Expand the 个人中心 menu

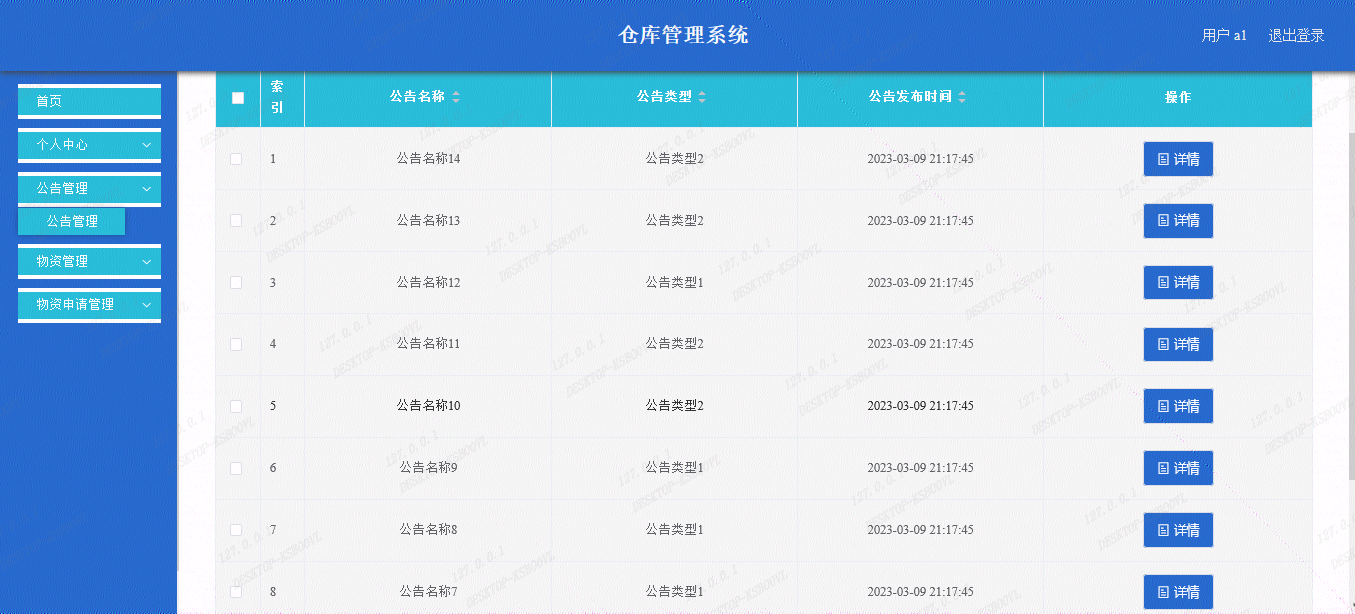point(88,145)
